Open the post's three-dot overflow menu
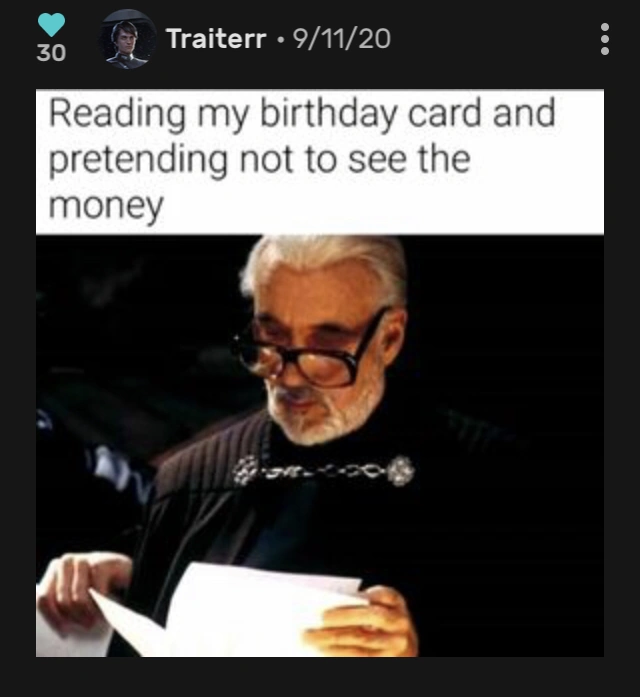 pyautogui.click(x=604, y=39)
